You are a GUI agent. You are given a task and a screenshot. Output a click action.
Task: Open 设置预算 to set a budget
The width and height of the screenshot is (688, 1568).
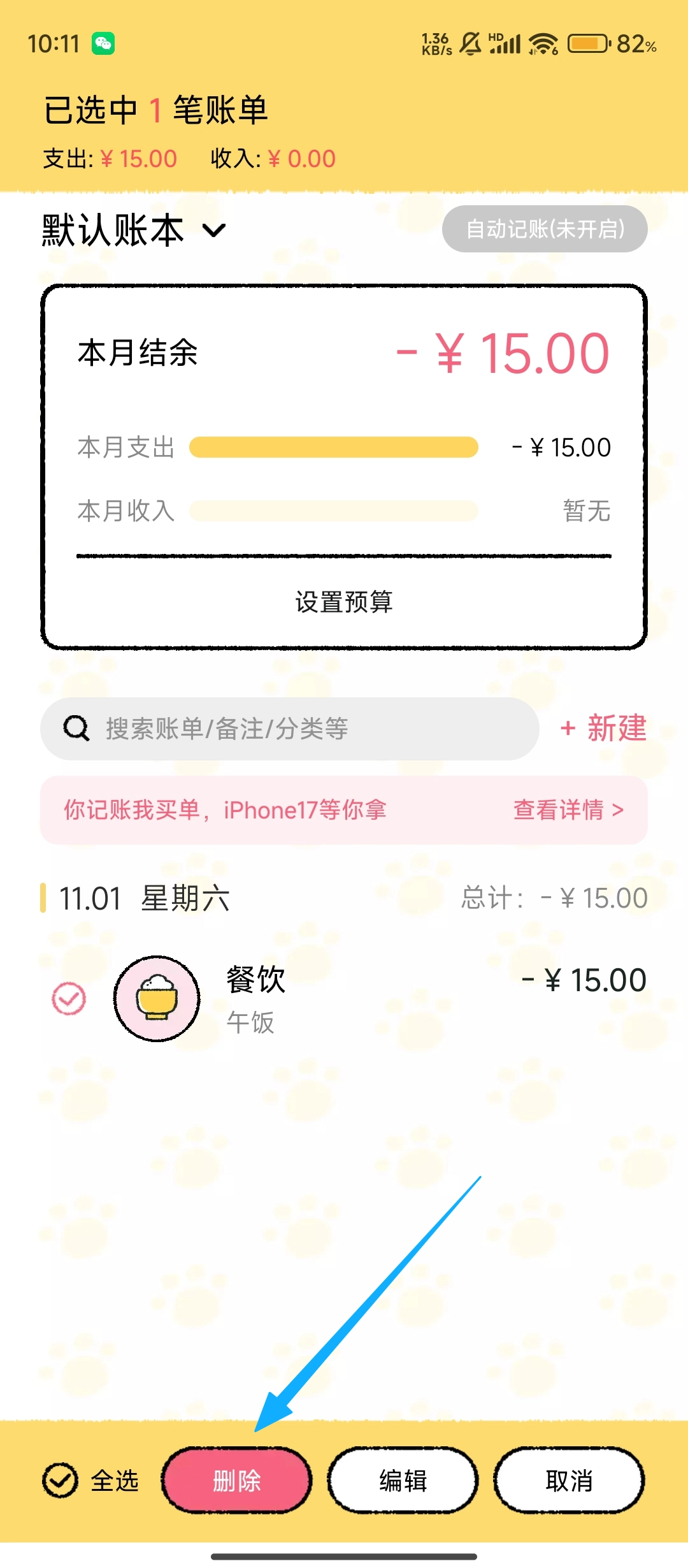pyautogui.click(x=344, y=602)
